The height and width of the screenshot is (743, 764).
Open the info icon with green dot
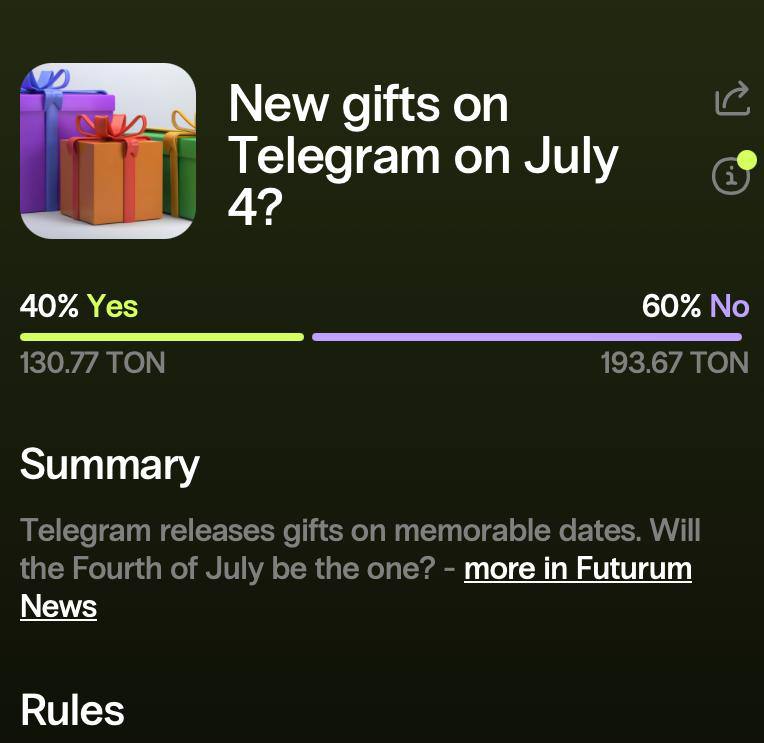[x=730, y=177]
